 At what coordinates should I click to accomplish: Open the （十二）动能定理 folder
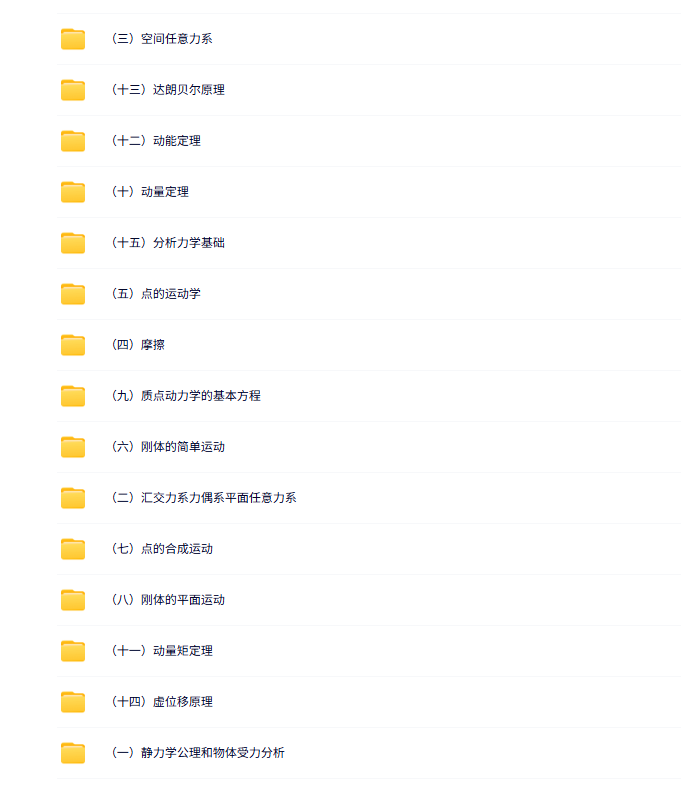(155, 141)
